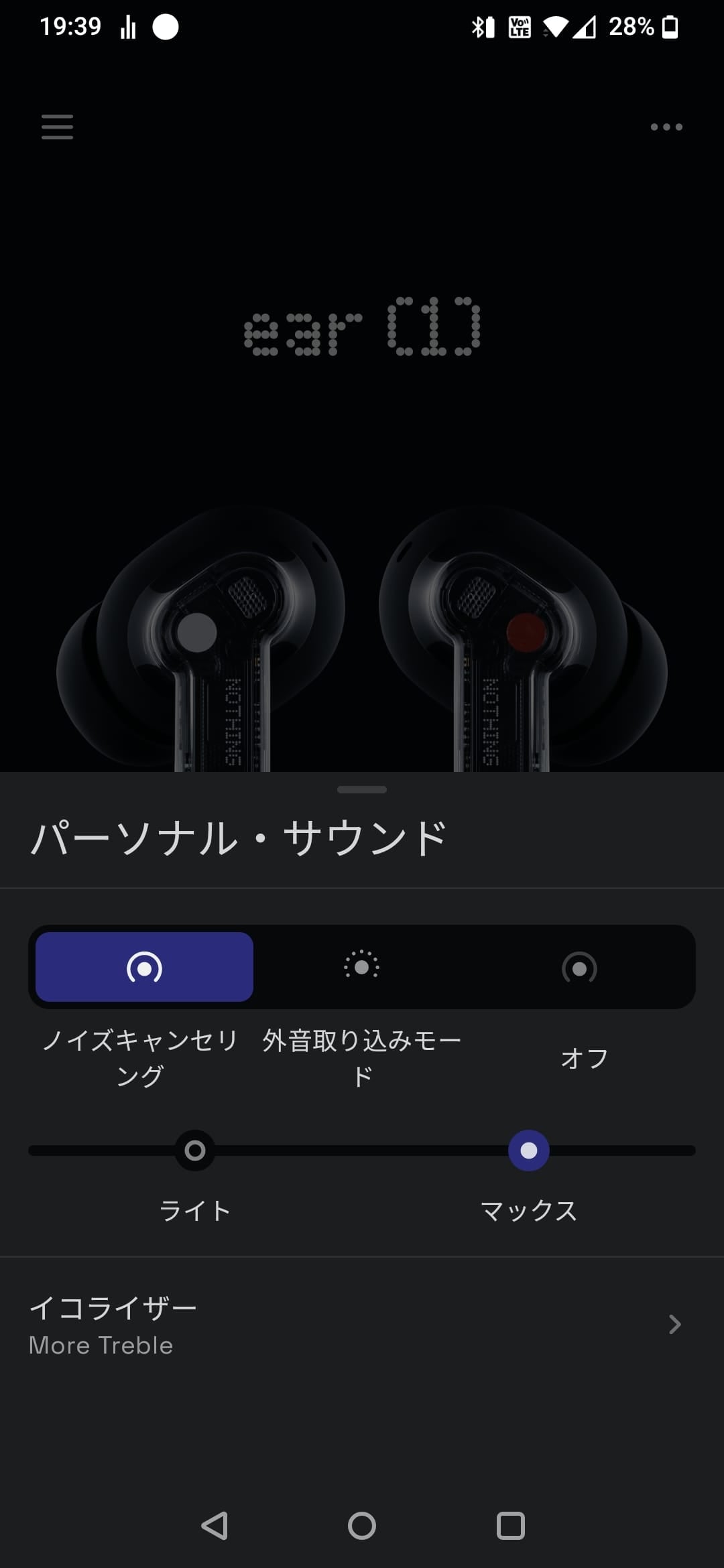Open the hamburger menu
Viewport: 724px width, 1568px height.
tap(57, 127)
